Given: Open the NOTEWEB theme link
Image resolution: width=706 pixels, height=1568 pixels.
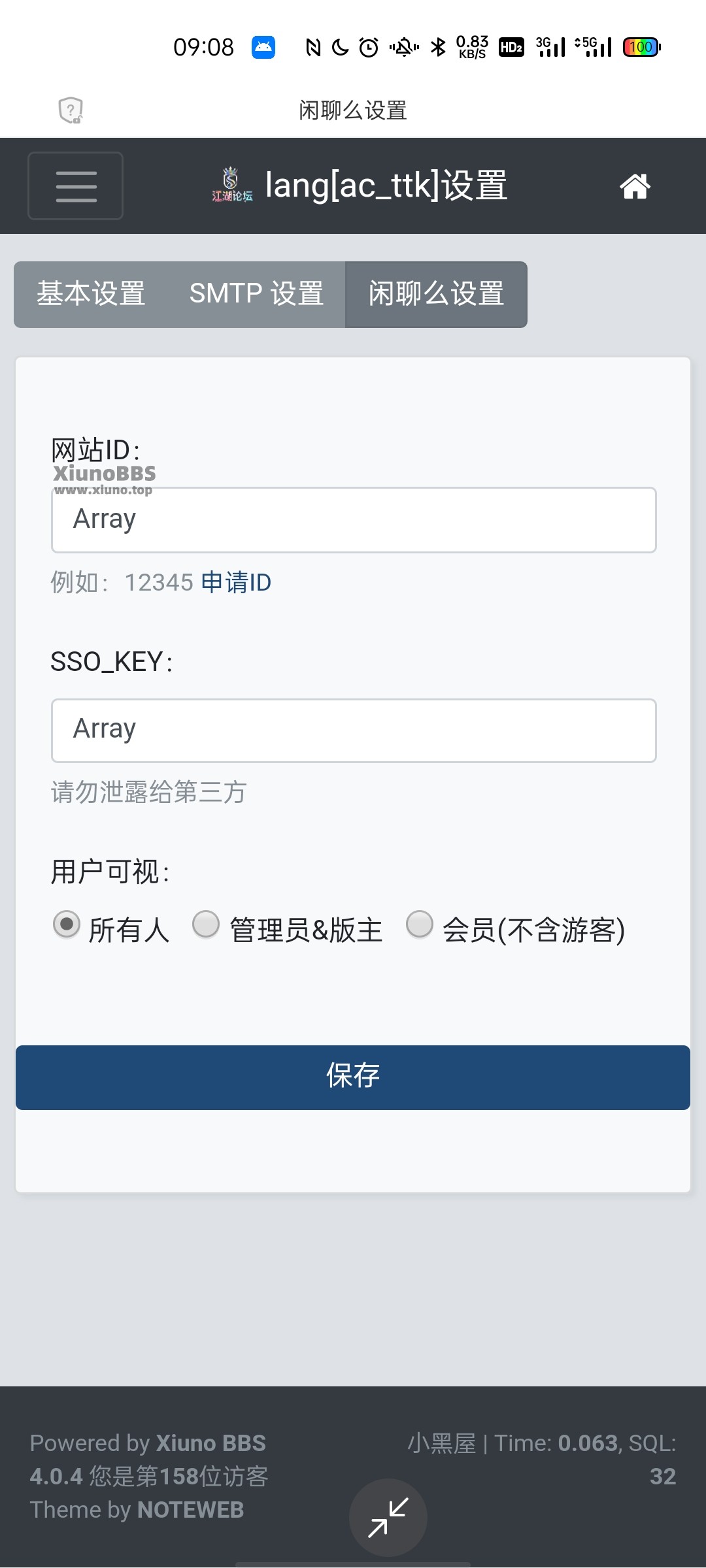Looking at the screenshot, I should click(x=190, y=1509).
